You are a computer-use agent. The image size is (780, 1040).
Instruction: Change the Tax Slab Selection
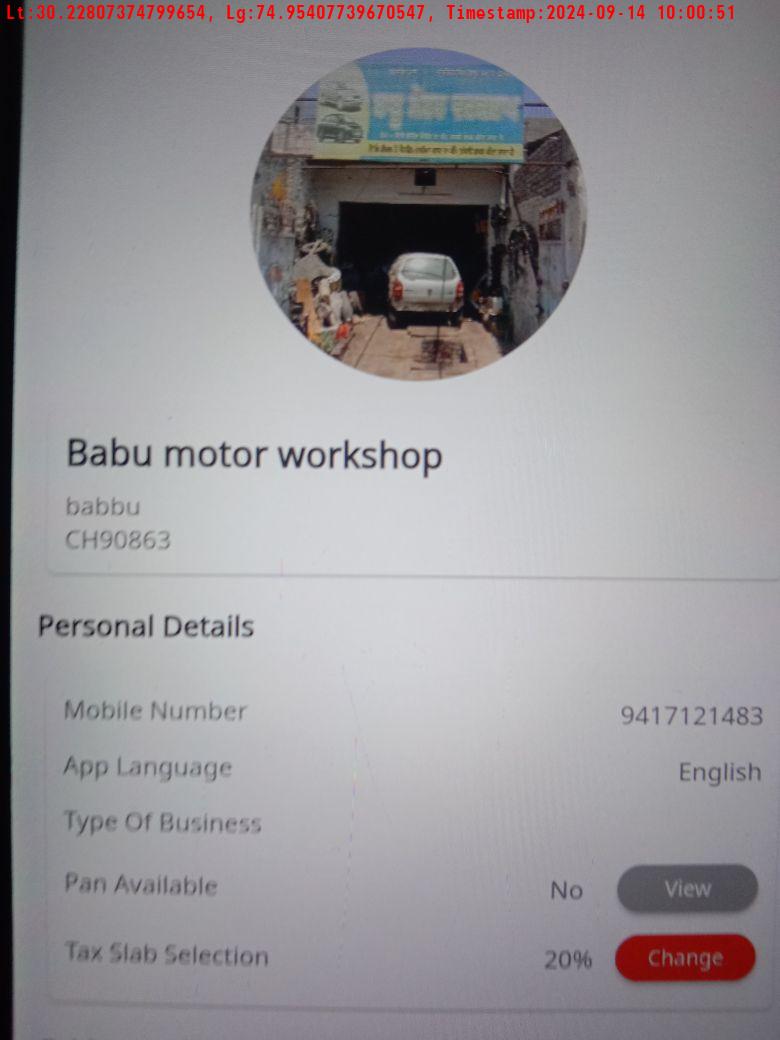(685, 957)
